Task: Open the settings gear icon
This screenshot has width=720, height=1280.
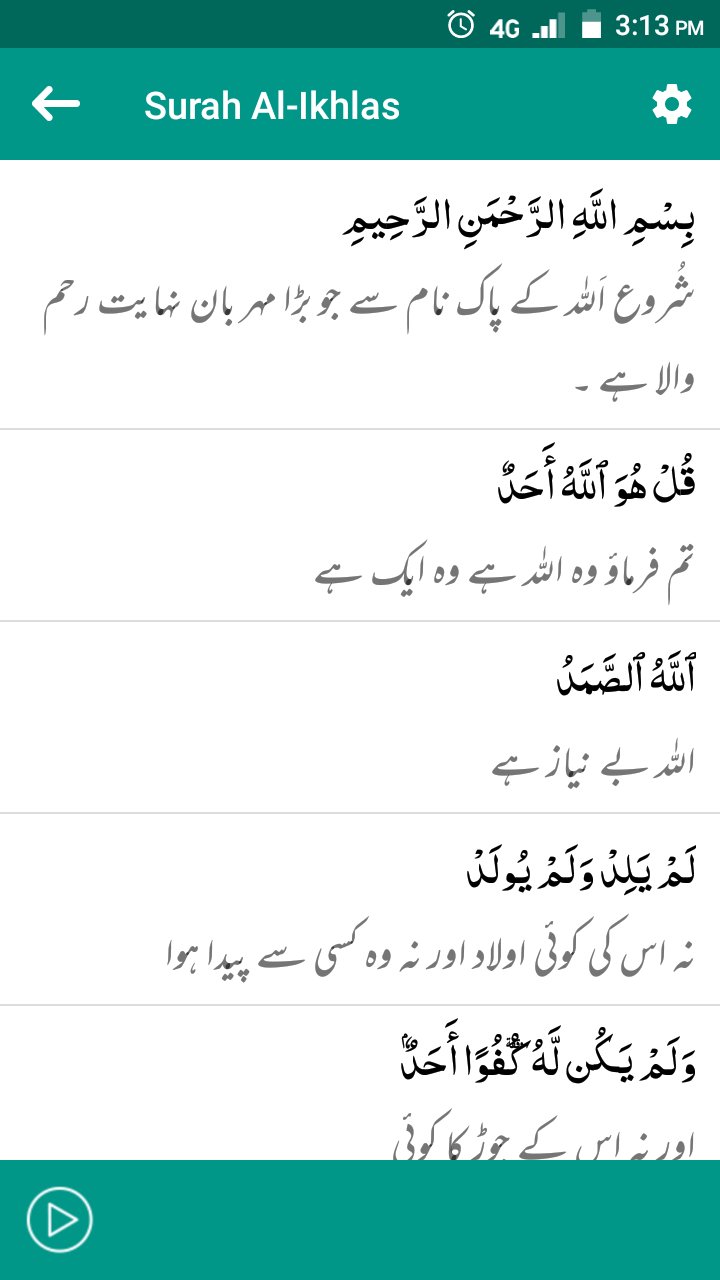Action: coord(671,104)
